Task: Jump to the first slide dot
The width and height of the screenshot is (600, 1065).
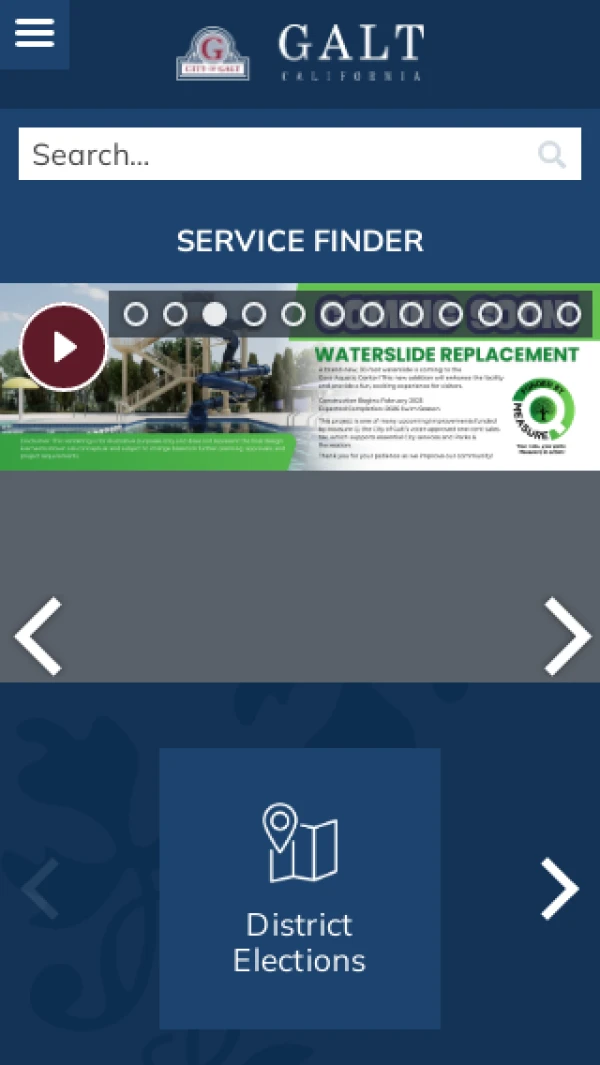Action: click(x=136, y=315)
